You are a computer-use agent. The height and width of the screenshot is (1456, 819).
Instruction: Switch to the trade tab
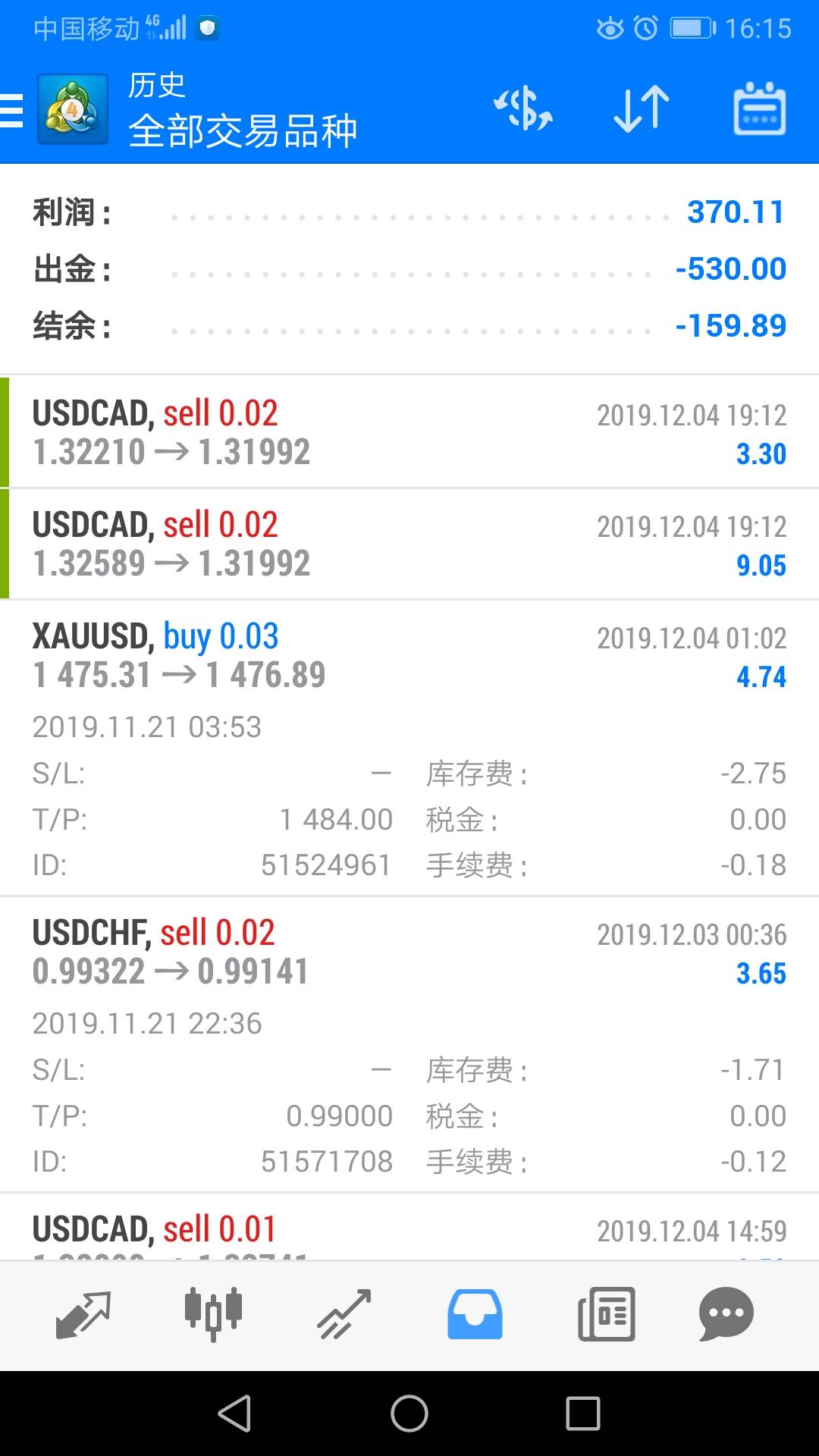pyautogui.click(x=344, y=1314)
